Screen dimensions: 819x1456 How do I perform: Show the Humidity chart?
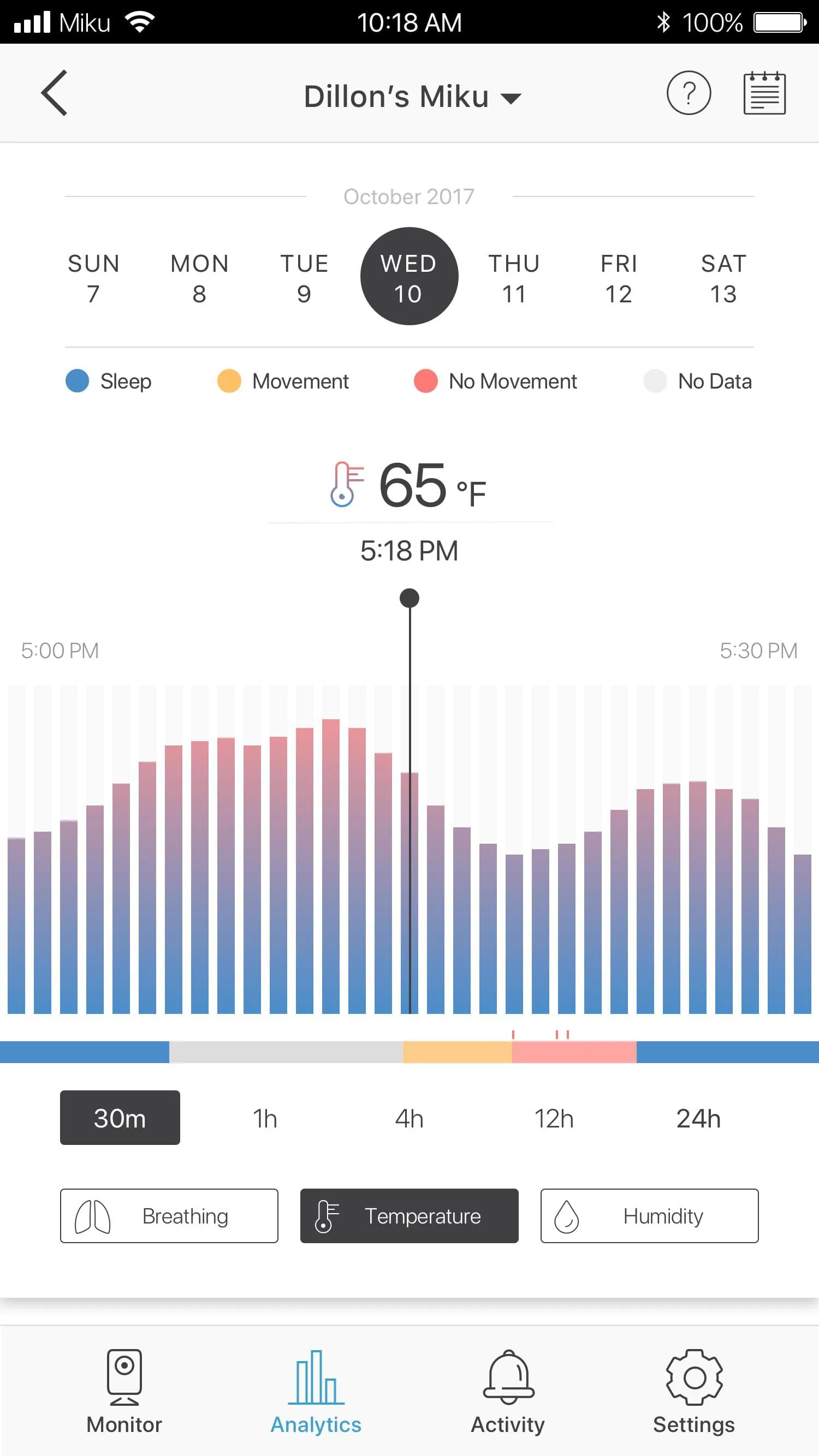coord(649,1216)
